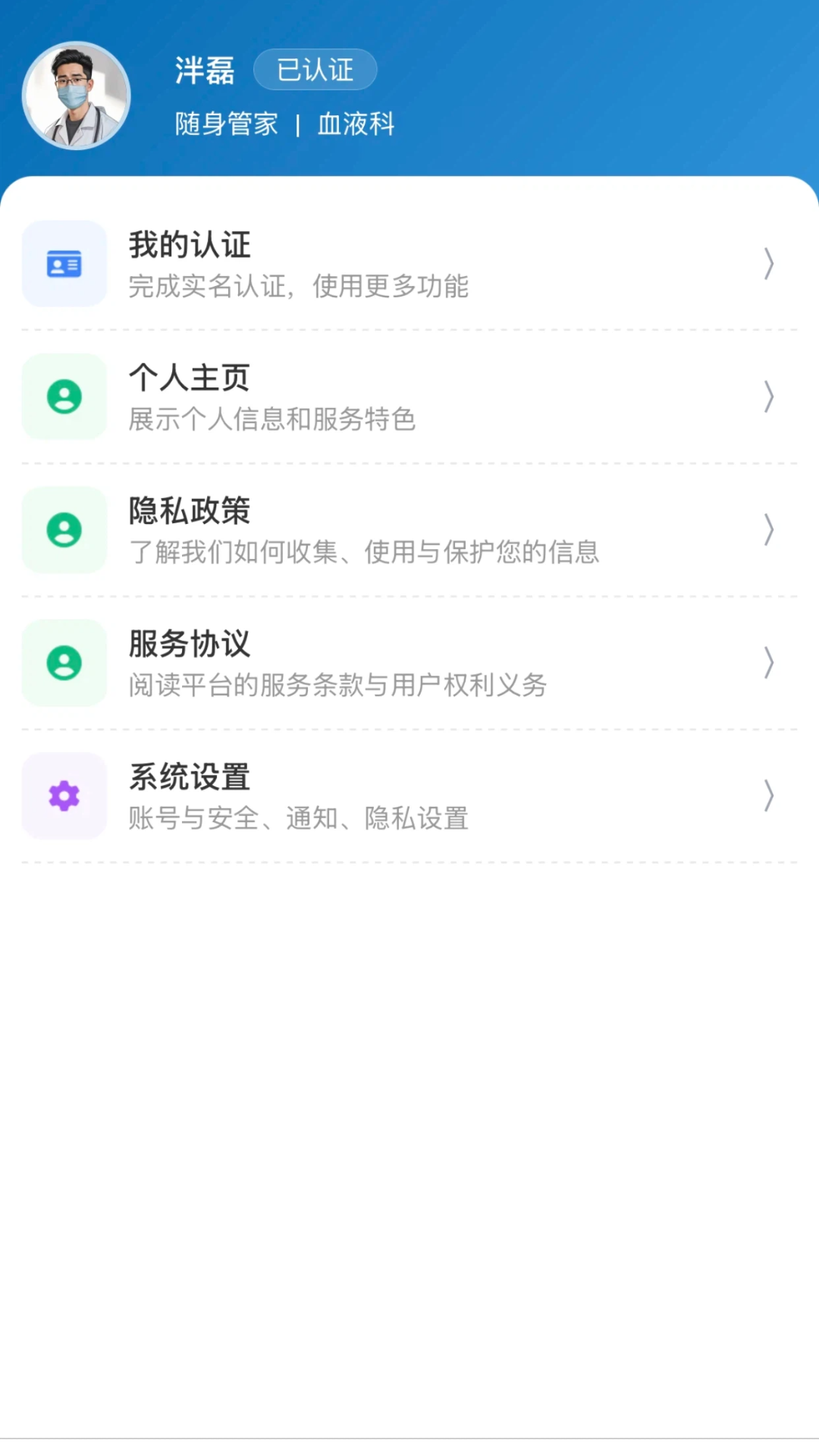This screenshot has height=1456, width=819.
Task: Tap the 血液科 department label
Action: coord(356,123)
